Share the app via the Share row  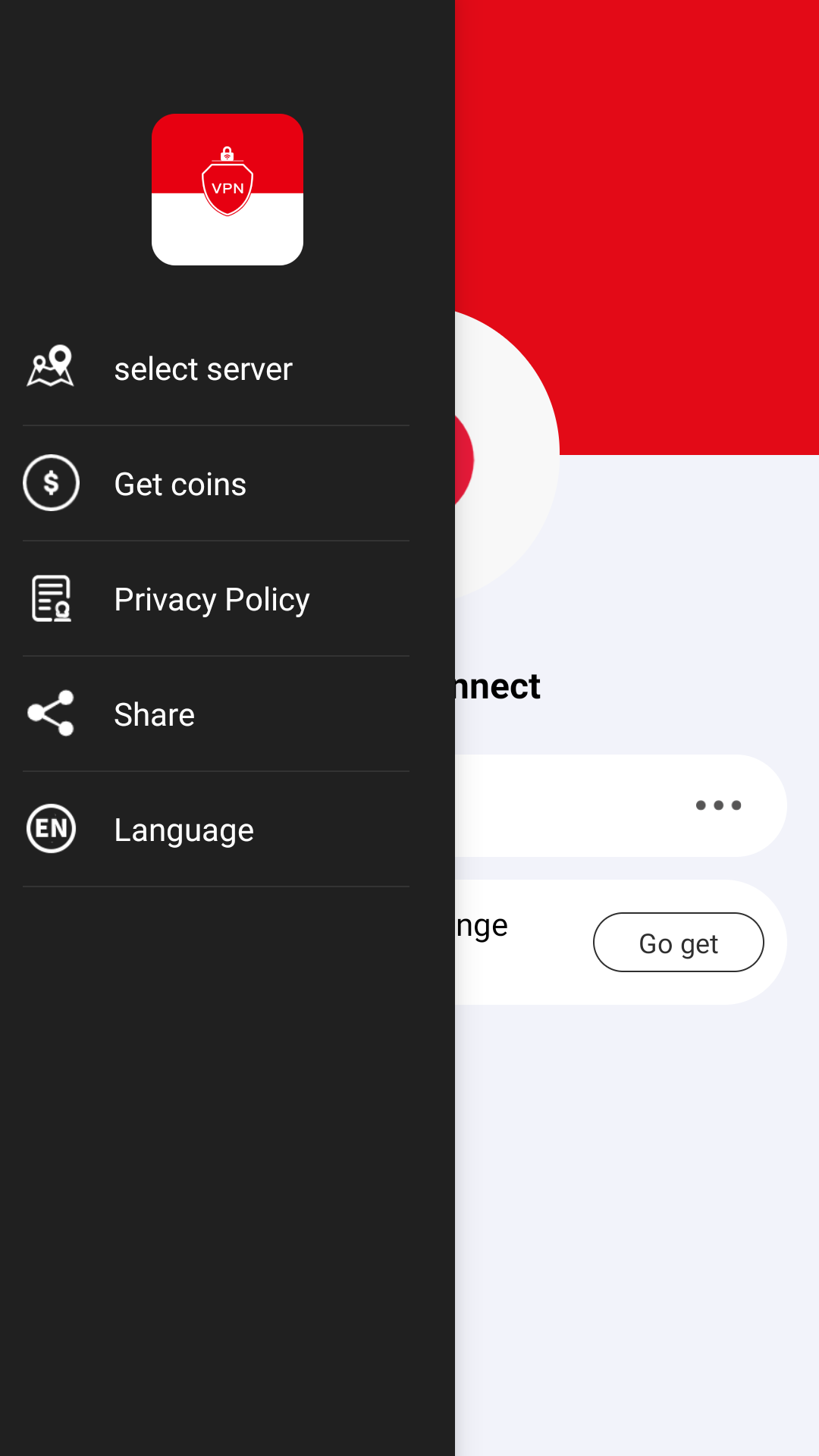[x=216, y=714]
